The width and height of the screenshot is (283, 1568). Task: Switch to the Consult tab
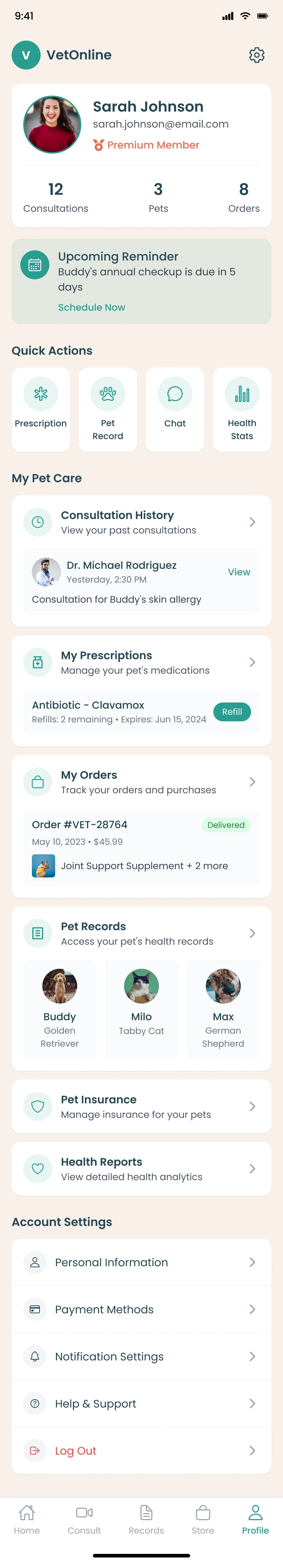84,1519
